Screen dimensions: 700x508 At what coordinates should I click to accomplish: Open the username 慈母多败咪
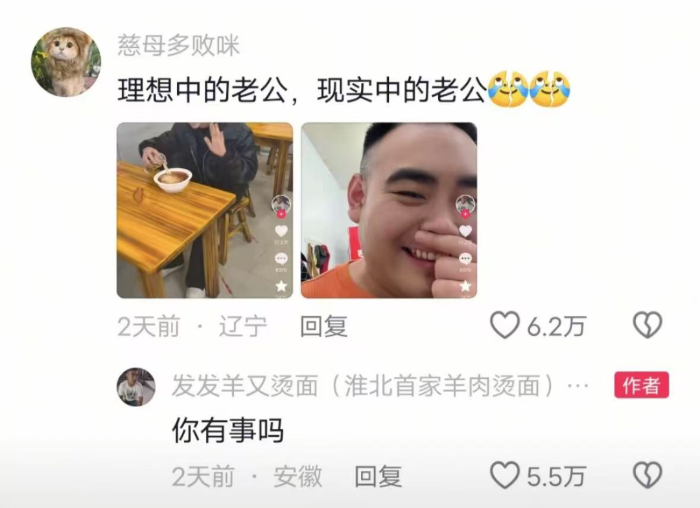178,46
